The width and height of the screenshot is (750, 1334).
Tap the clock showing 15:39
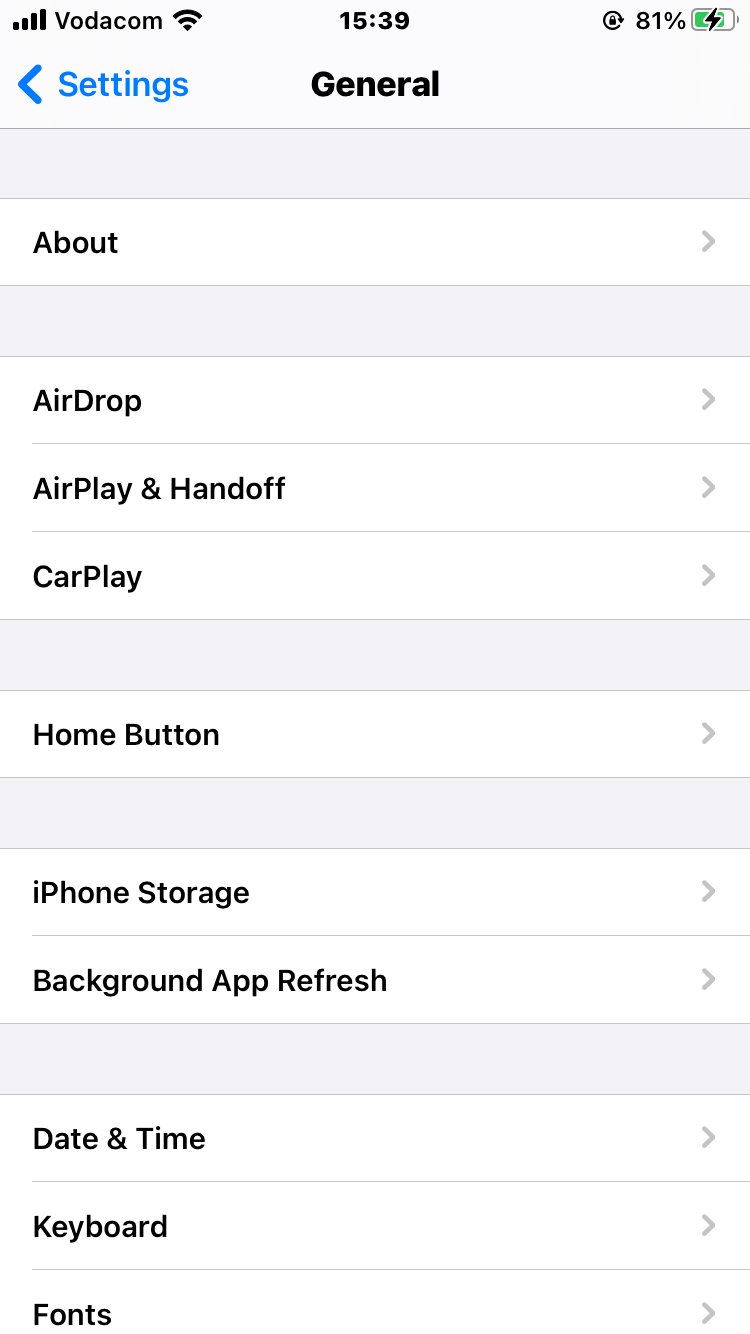pyautogui.click(x=375, y=20)
